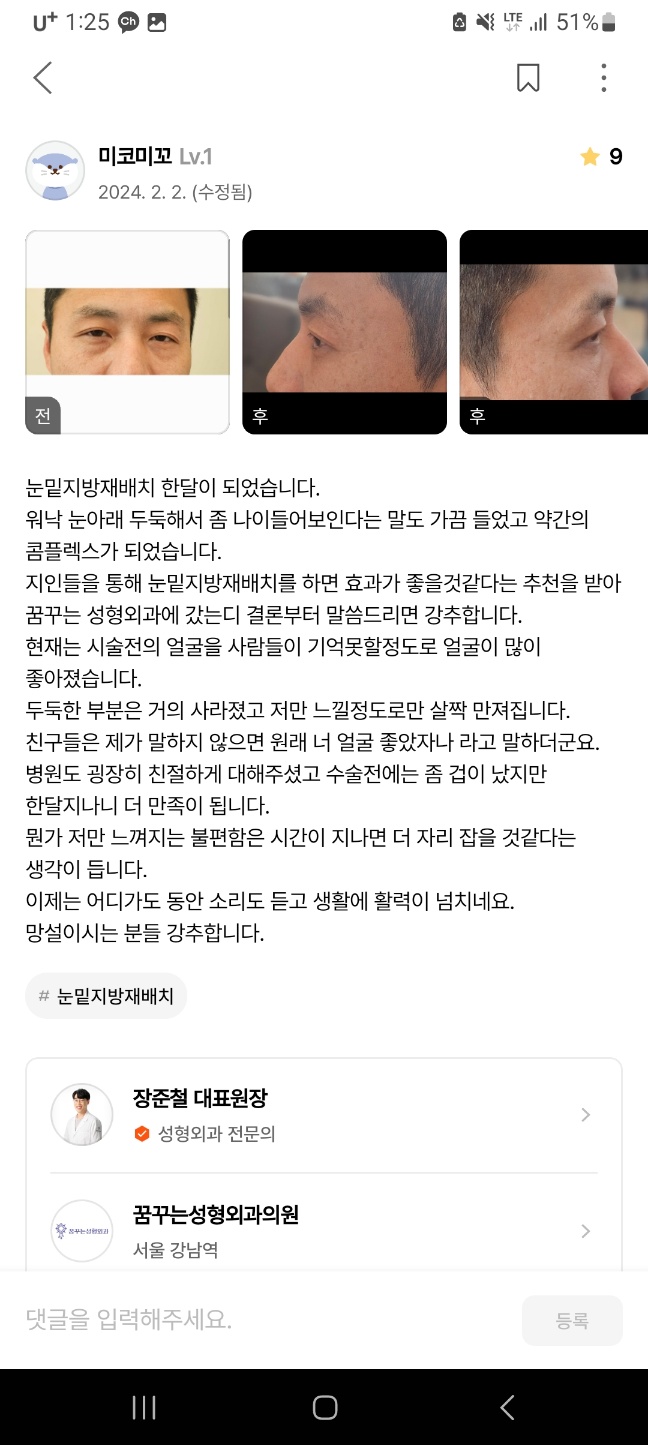Tap the 등록 submit button
Image resolution: width=648 pixels, height=1445 pixels.
(x=572, y=1320)
